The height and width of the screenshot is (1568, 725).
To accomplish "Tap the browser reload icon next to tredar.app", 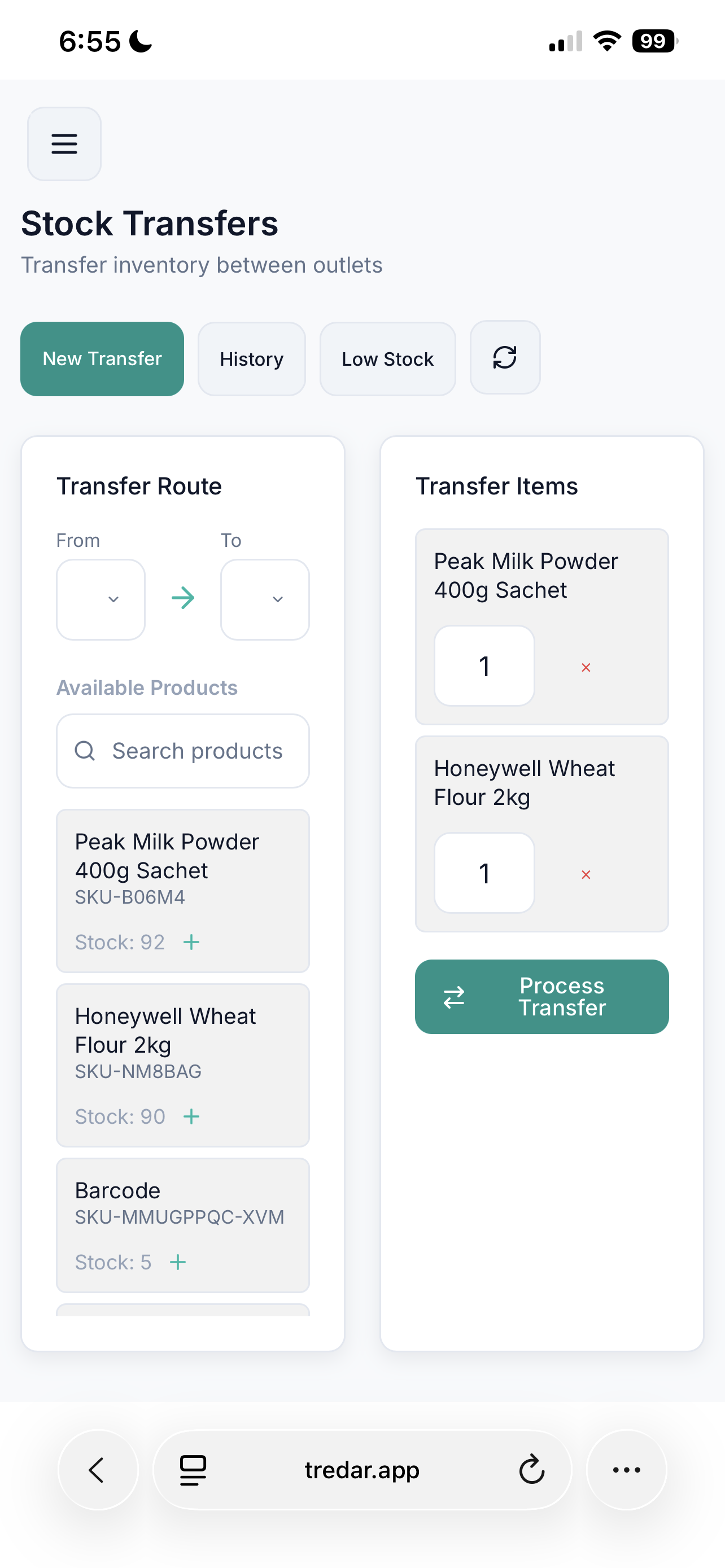I will click(531, 1470).
